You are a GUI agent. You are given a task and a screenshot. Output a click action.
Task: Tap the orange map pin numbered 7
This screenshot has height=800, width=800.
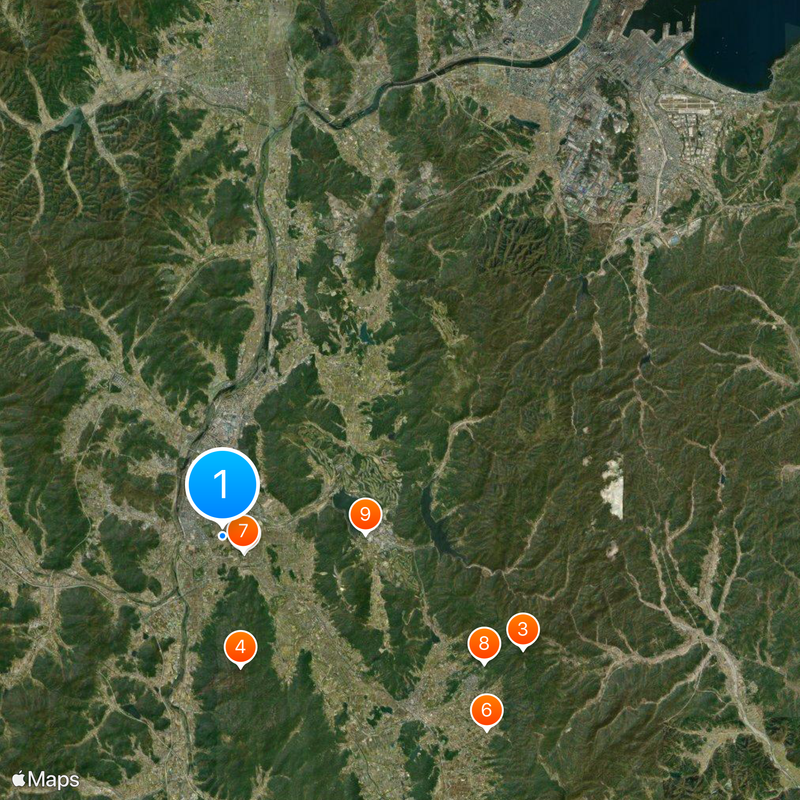(x=243, y=532)
